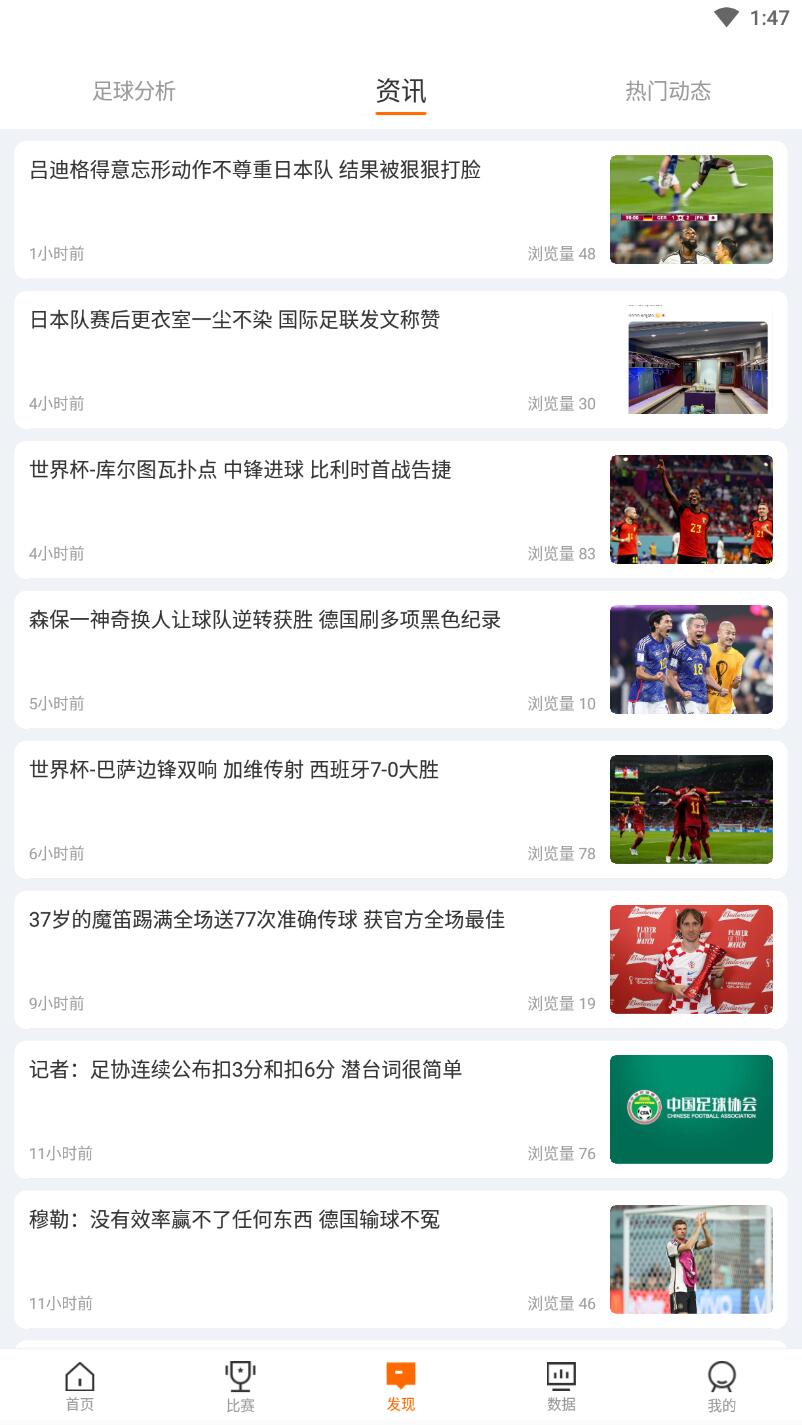Open the 比赛 matches tab
The width and height of the screenshot is (802, 1425).
click(240, 1386)
